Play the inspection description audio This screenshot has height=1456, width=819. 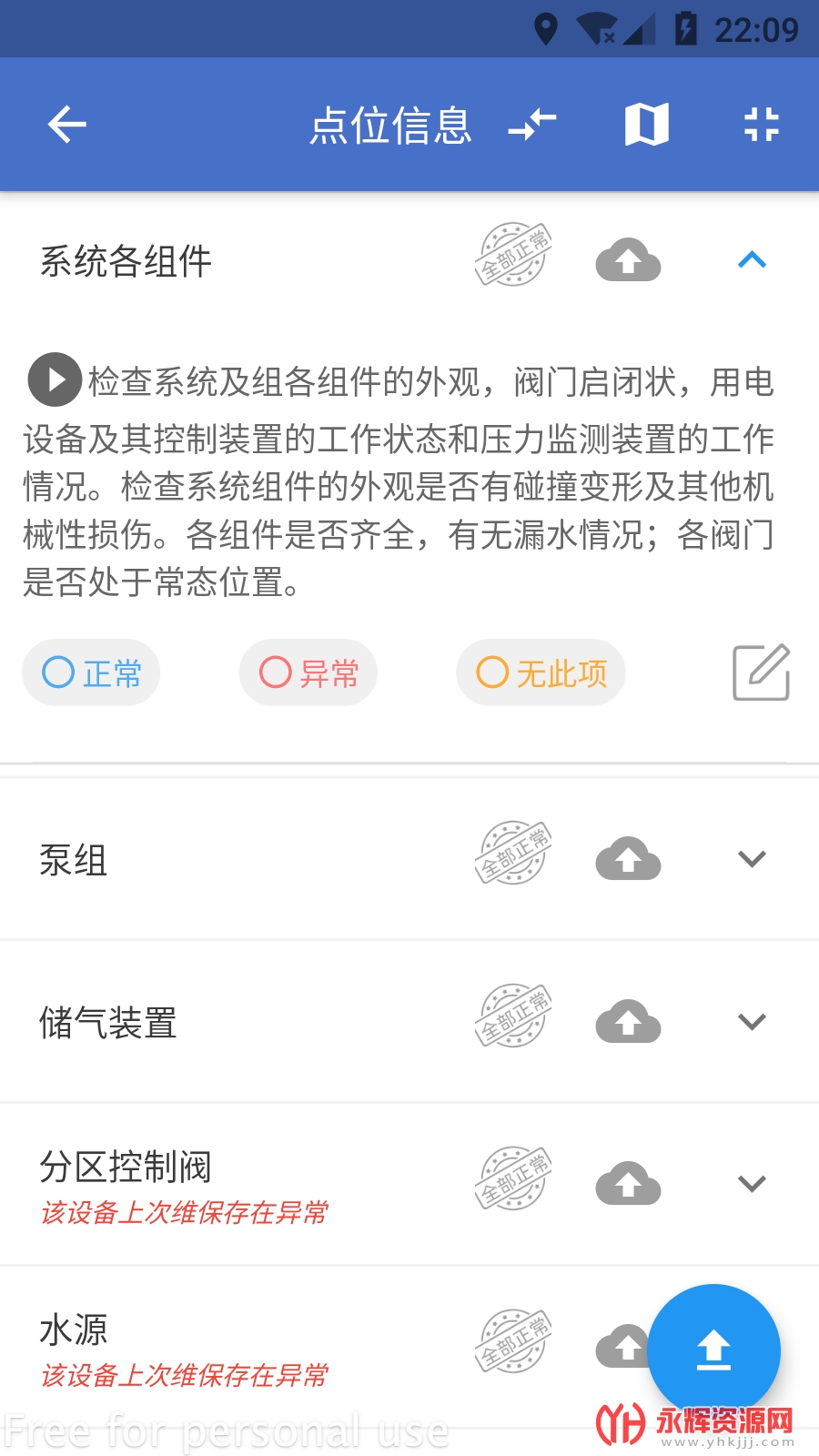[x=55, y=379]
